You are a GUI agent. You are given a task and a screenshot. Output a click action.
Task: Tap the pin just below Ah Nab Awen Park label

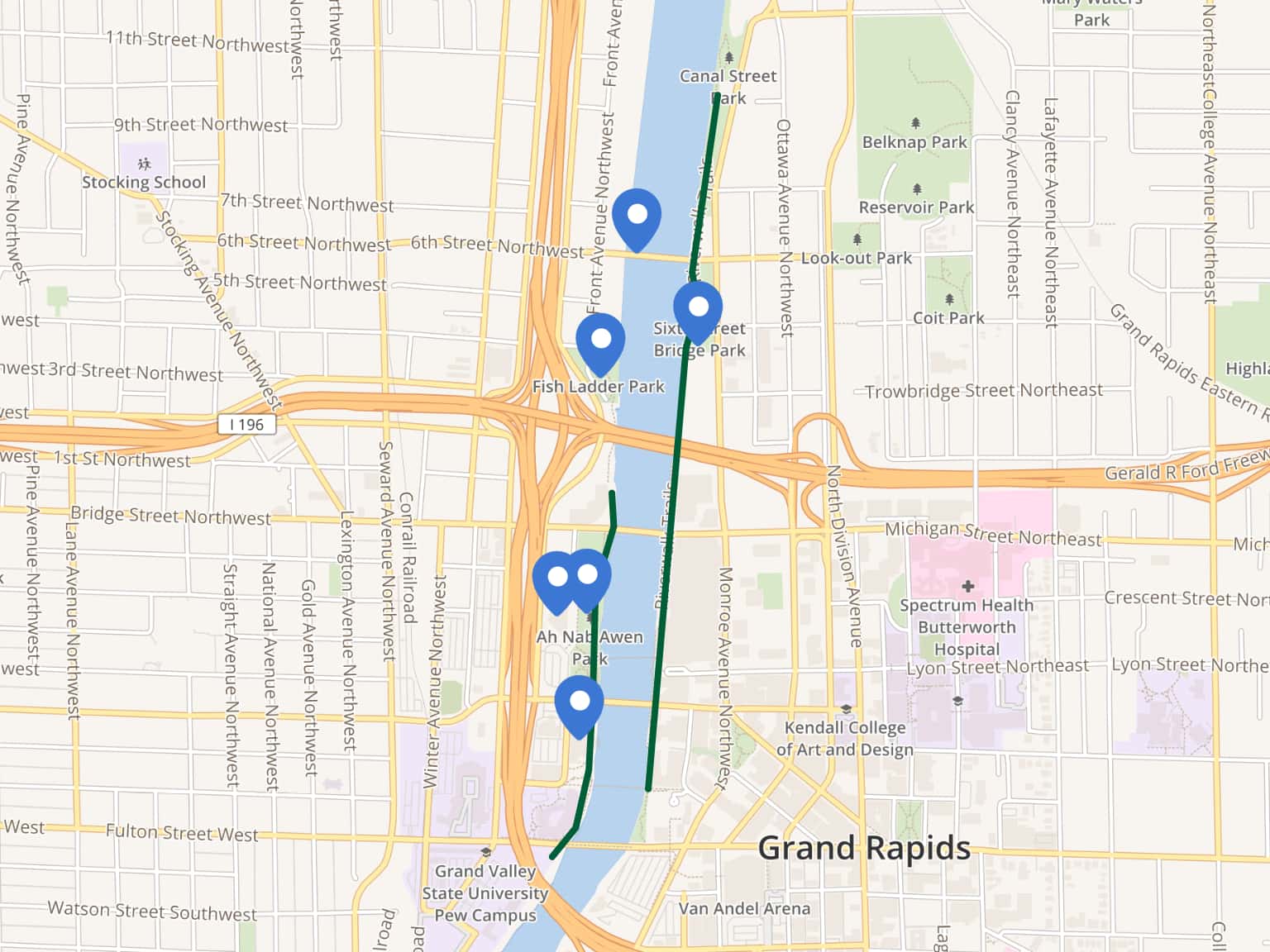tap(580, 706)
